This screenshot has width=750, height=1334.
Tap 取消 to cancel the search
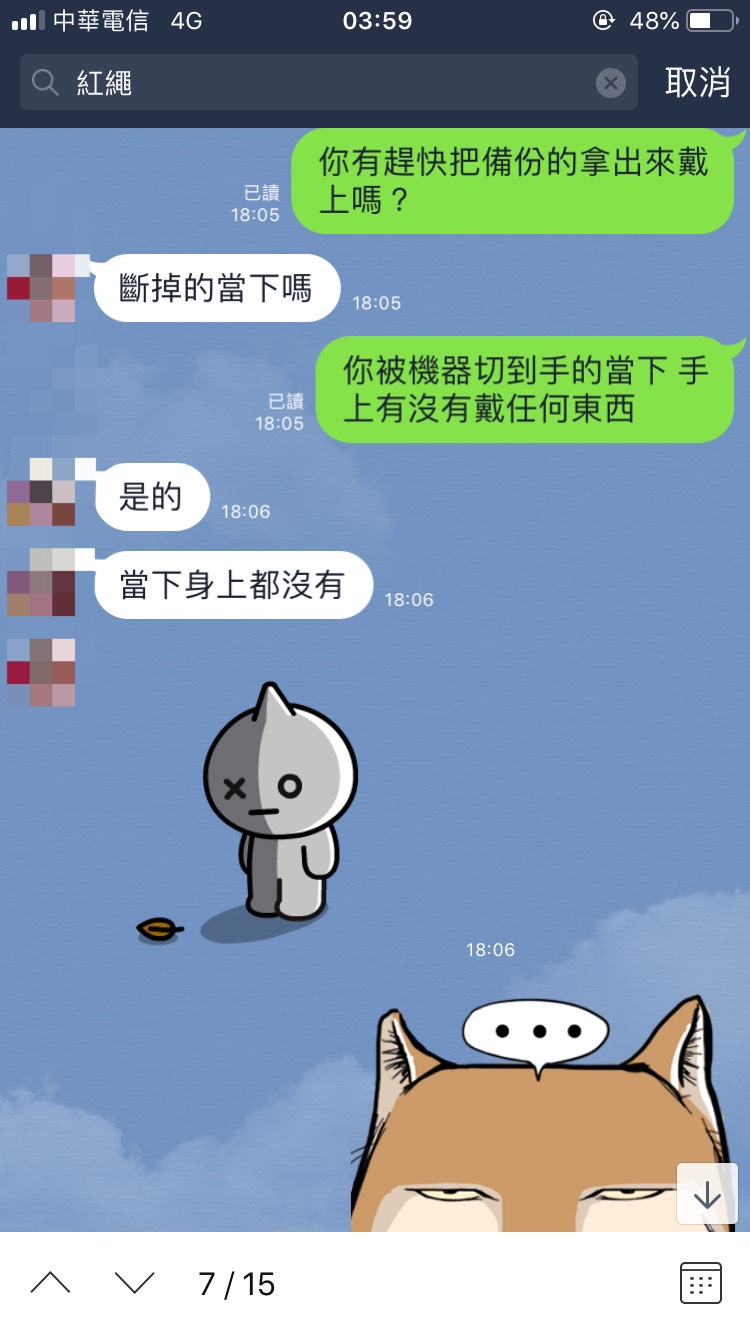click(x=697, y=82)
